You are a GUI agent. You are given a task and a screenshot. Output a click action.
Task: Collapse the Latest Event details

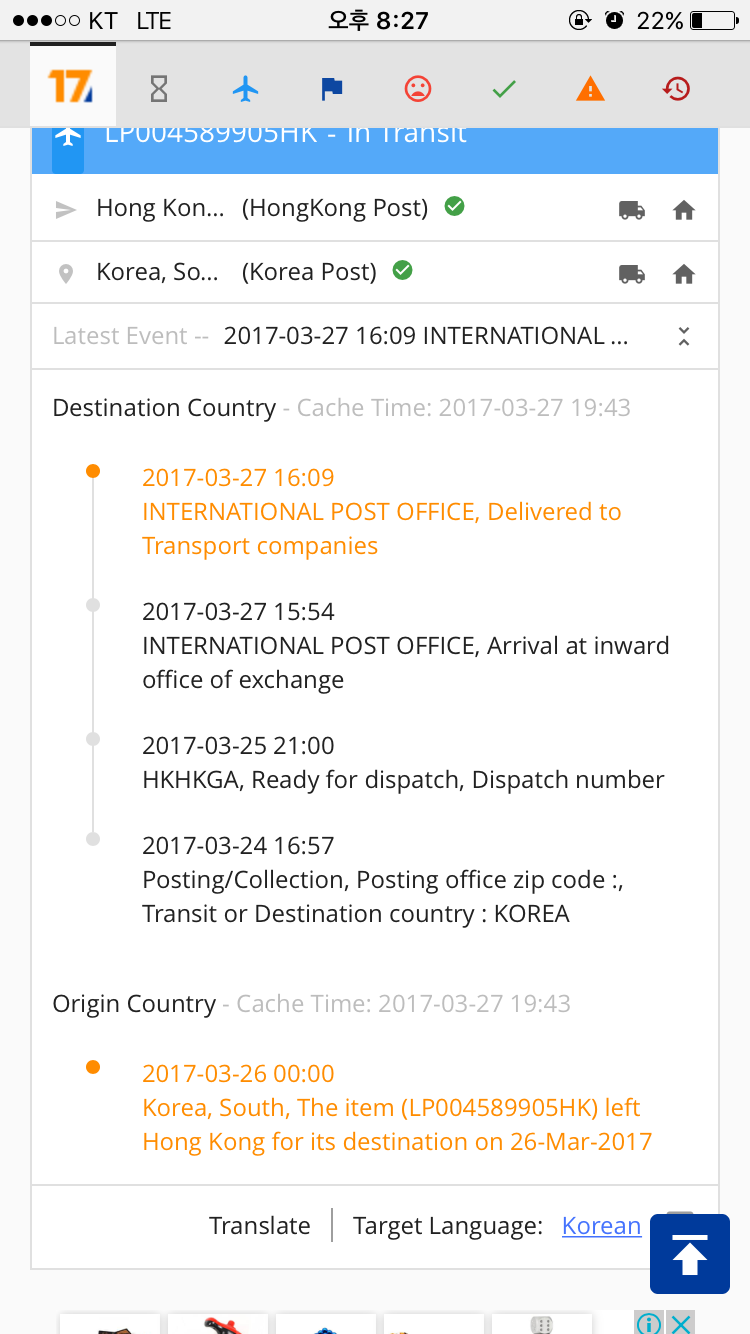click(684, 336)
